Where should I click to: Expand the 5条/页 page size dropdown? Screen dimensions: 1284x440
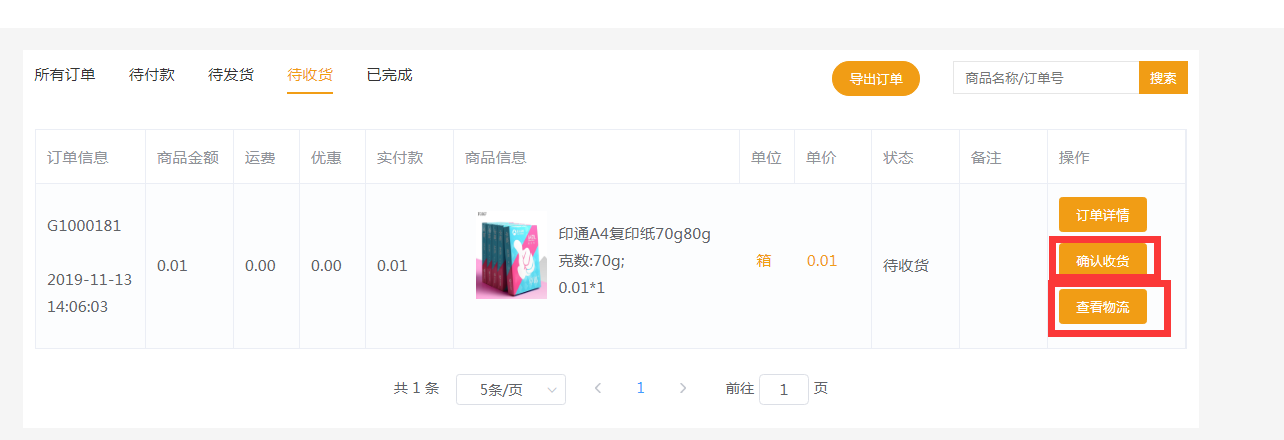[x=511, y=389]
